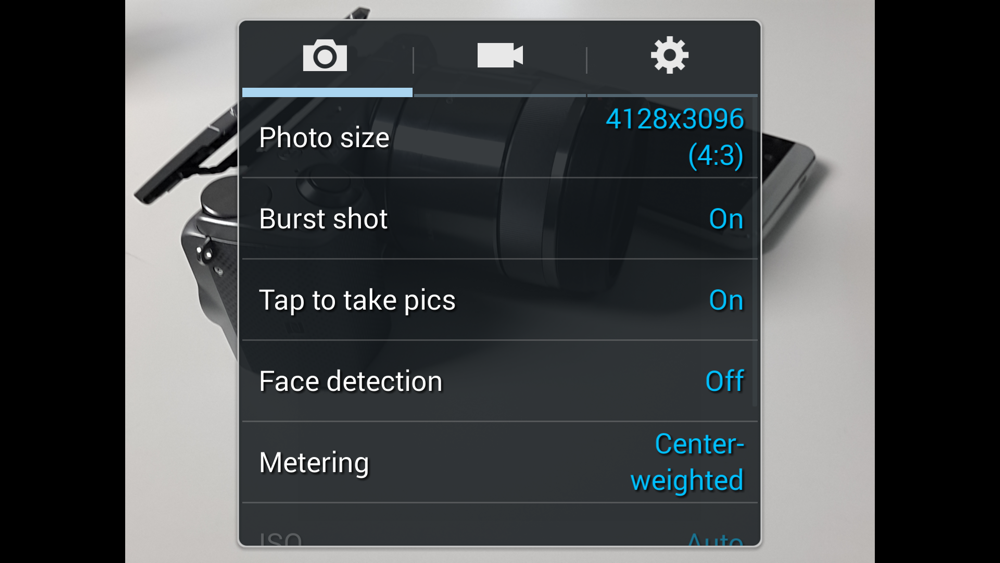1000x563 pixels.
Task: Toggle the Burst shot option
Action: click(500, 219)
